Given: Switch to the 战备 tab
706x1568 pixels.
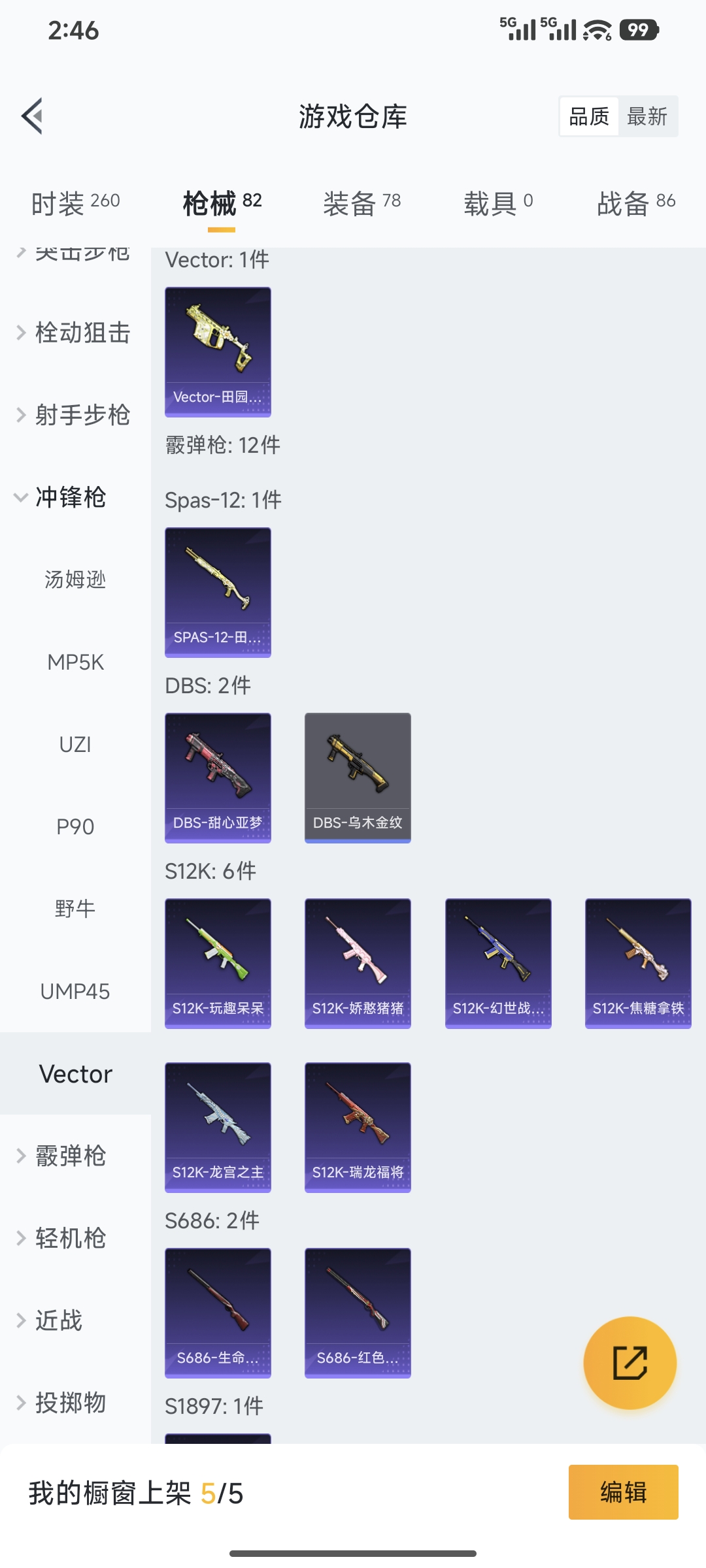Looking at the screenshot, I should [x=636, y=203].
